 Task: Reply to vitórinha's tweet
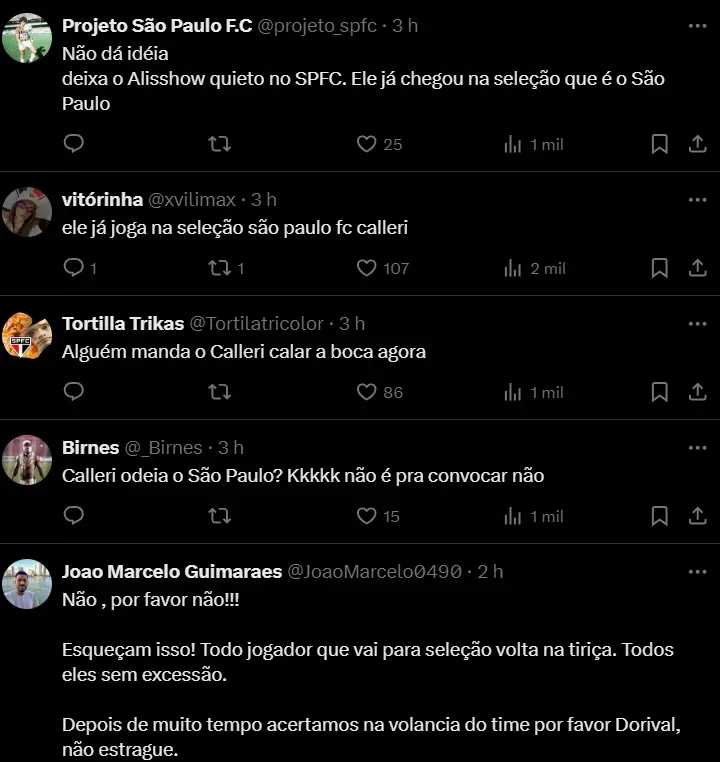[x=74, y=268]
